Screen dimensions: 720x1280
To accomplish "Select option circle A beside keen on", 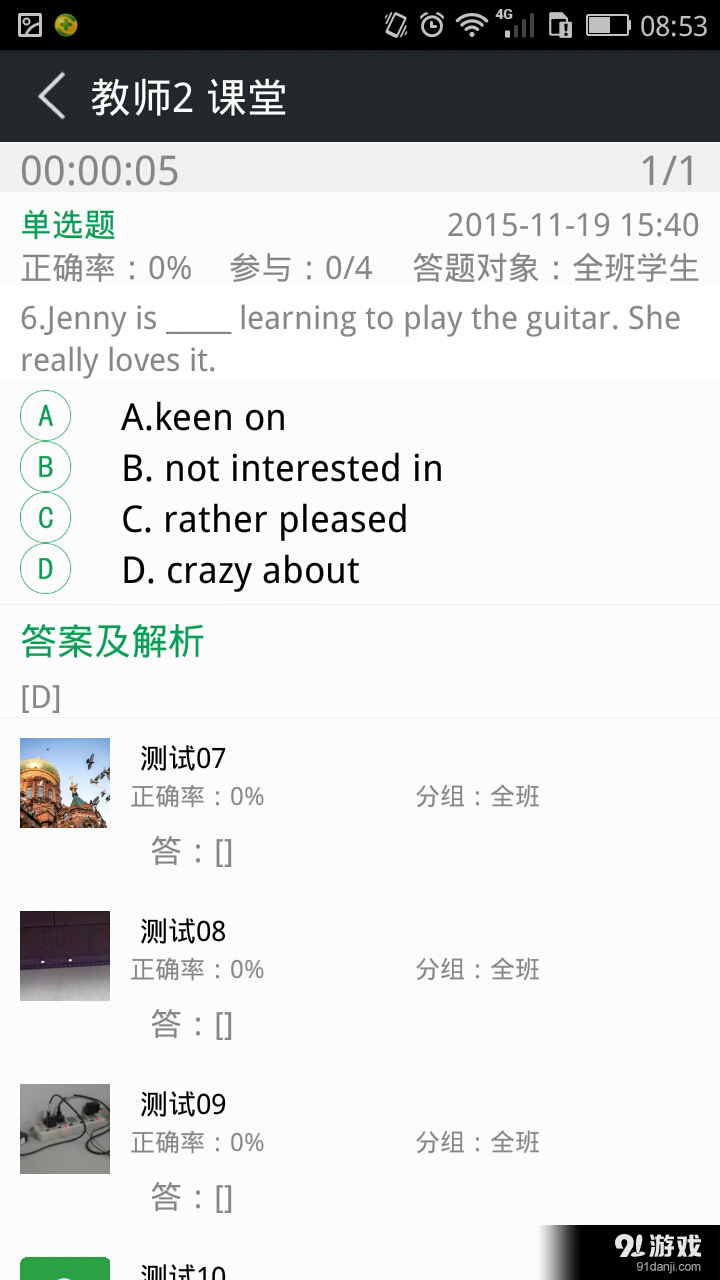I will click(x=44, y=415).
